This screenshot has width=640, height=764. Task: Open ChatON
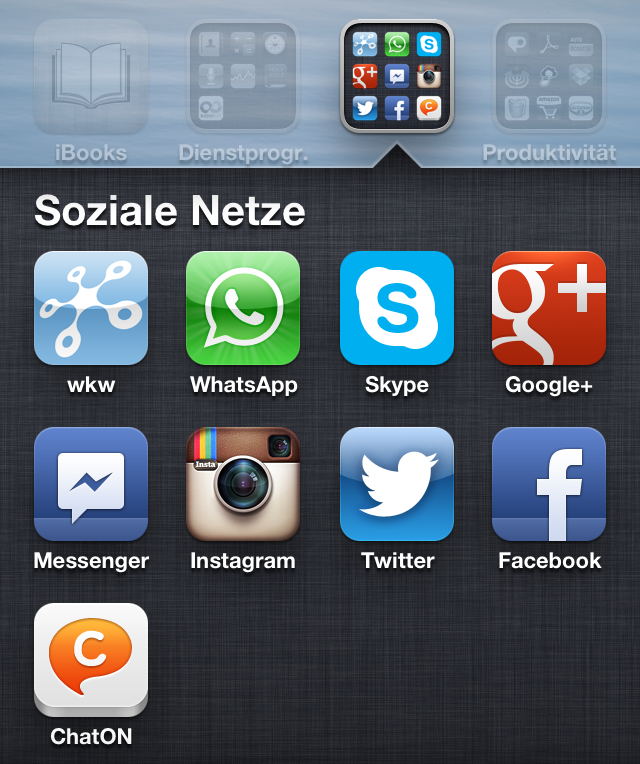click(x=91, y=660)
